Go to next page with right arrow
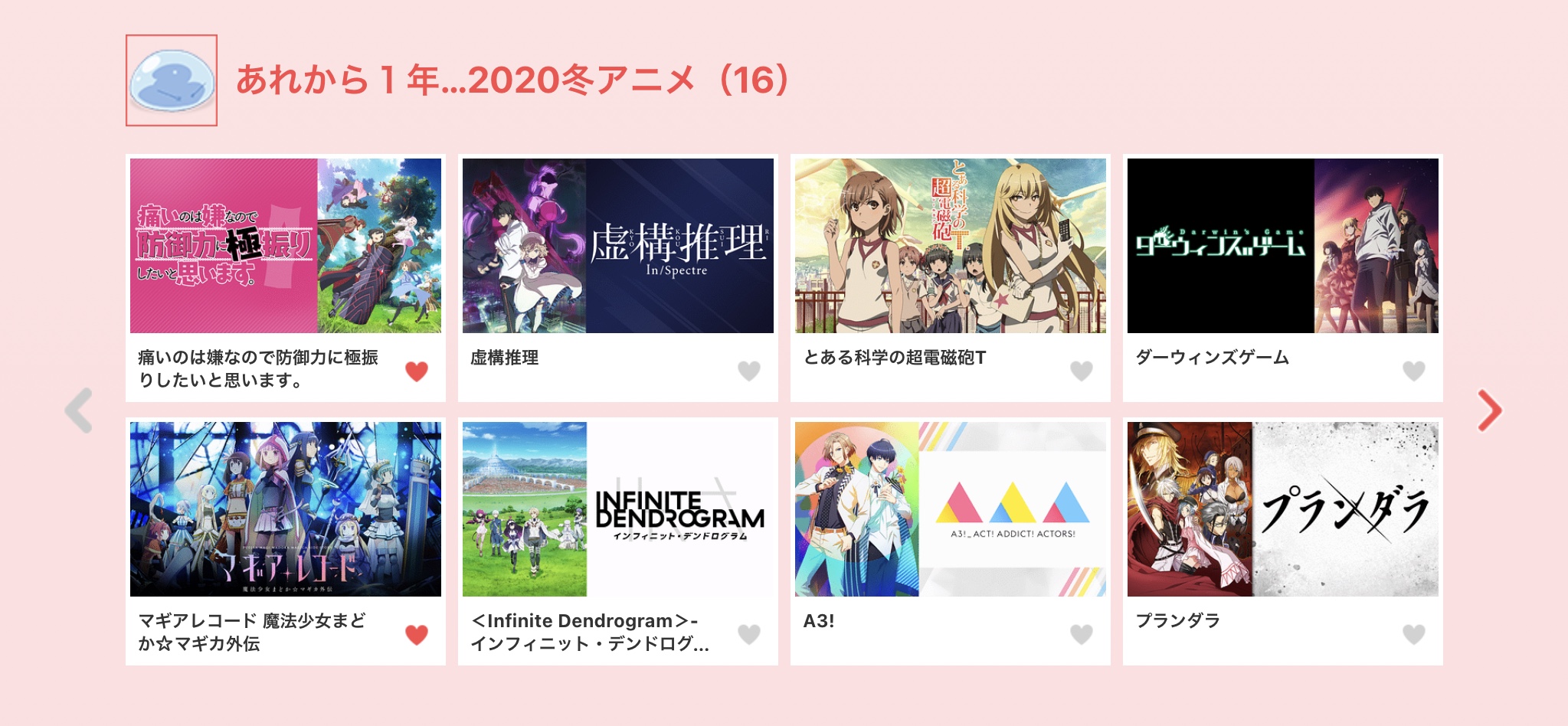 coord(1489,410)
